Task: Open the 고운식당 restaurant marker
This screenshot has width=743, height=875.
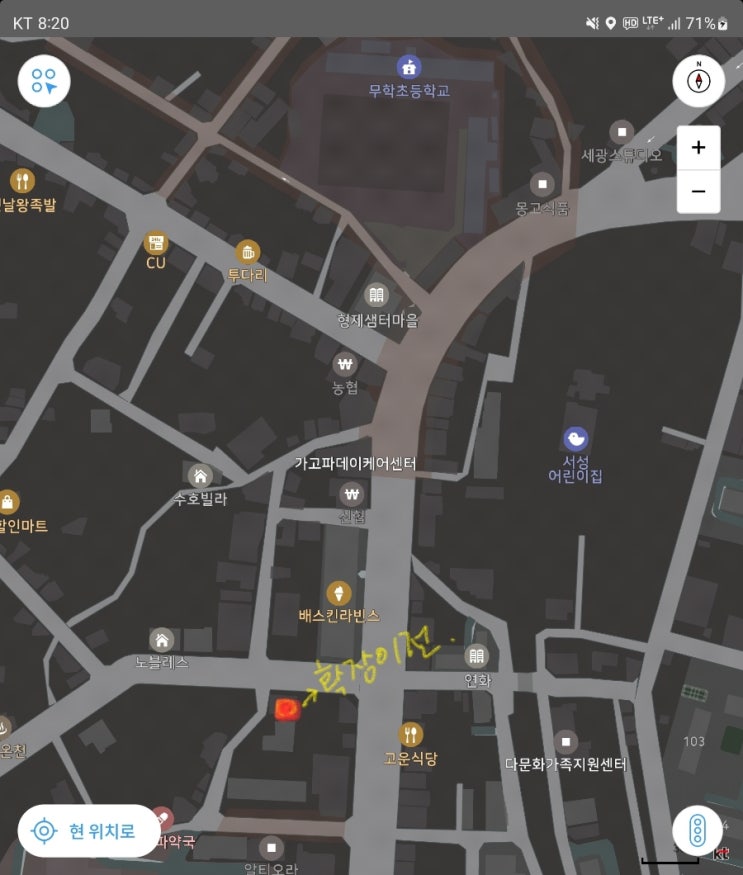Action: pyautogui.click(x=410, y=735)
